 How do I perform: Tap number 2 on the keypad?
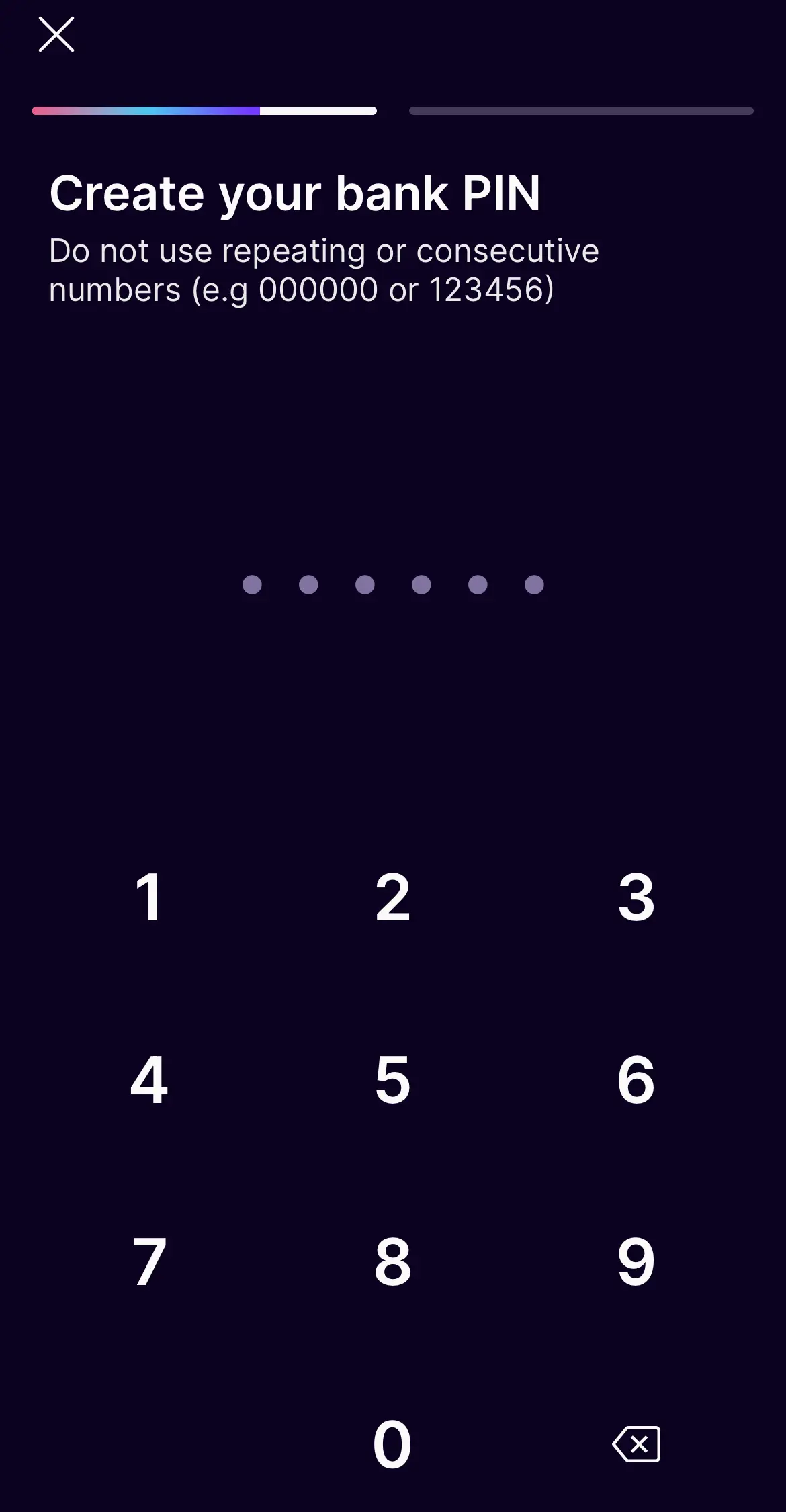coord(393,897)
